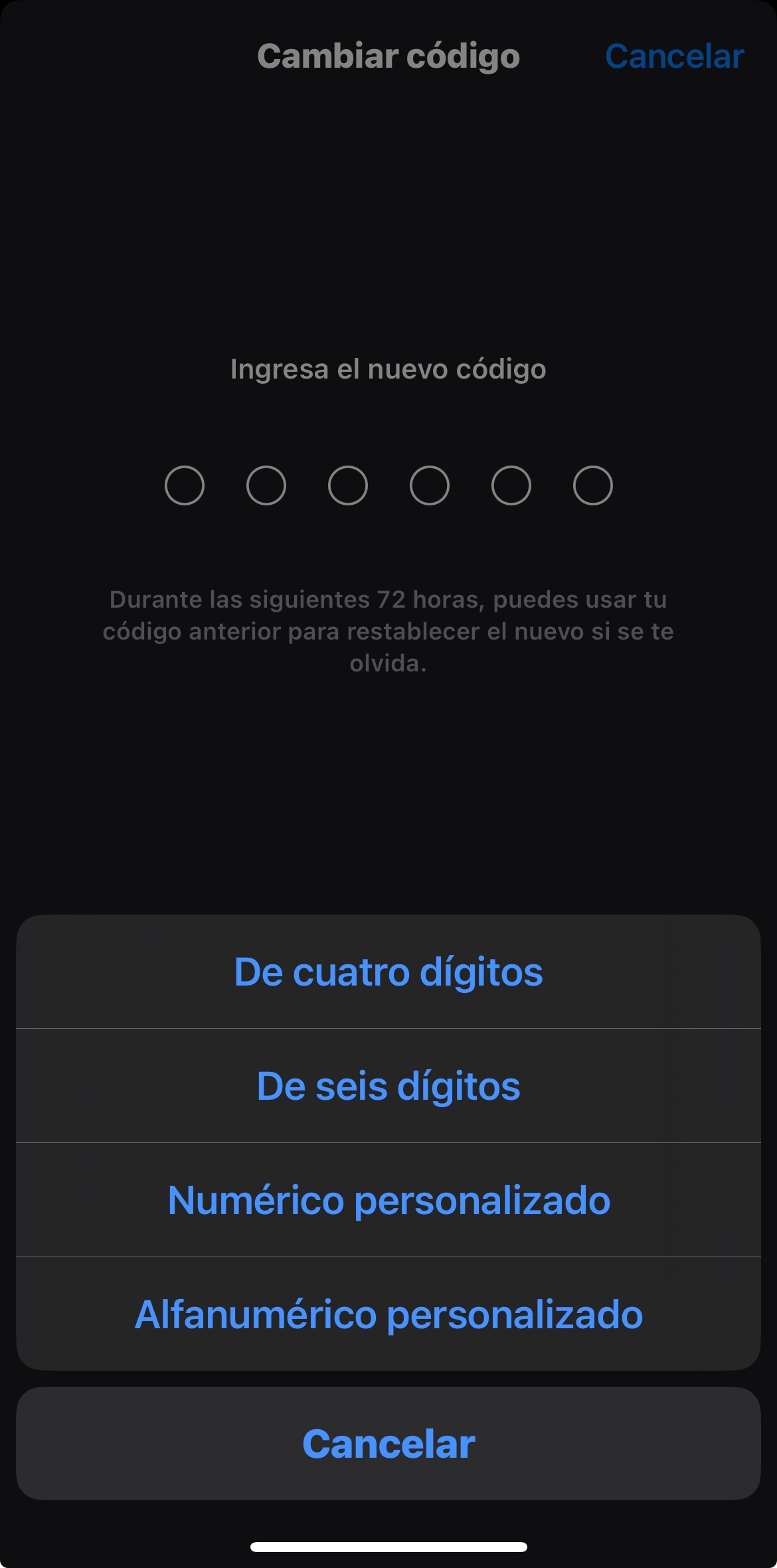Choose the De cuatro dígitos option
This screenshot has height=1568, width=777.
[x=388, y=972]
